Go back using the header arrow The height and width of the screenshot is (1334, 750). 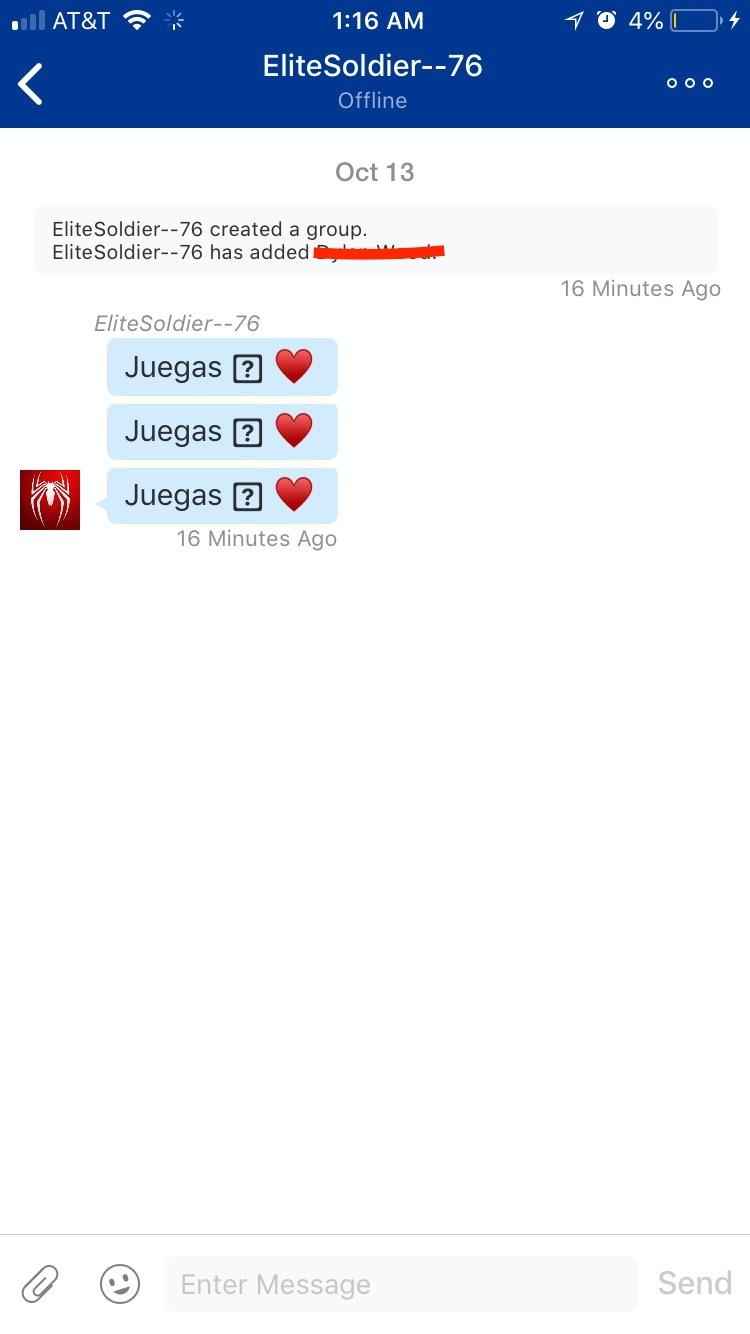pos(32,83)
